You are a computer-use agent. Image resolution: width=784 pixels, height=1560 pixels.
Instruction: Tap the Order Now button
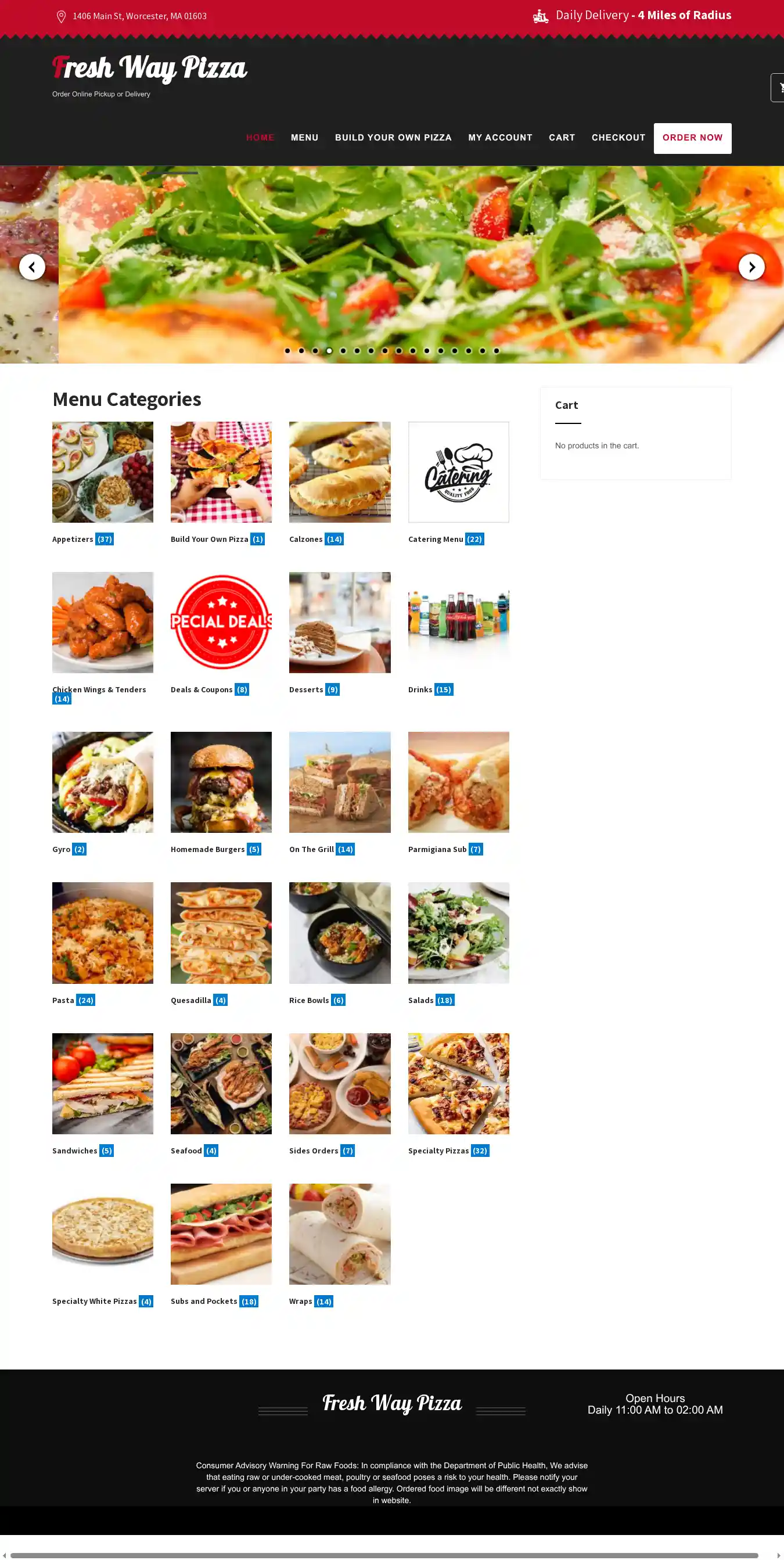(x=692, y=138)
